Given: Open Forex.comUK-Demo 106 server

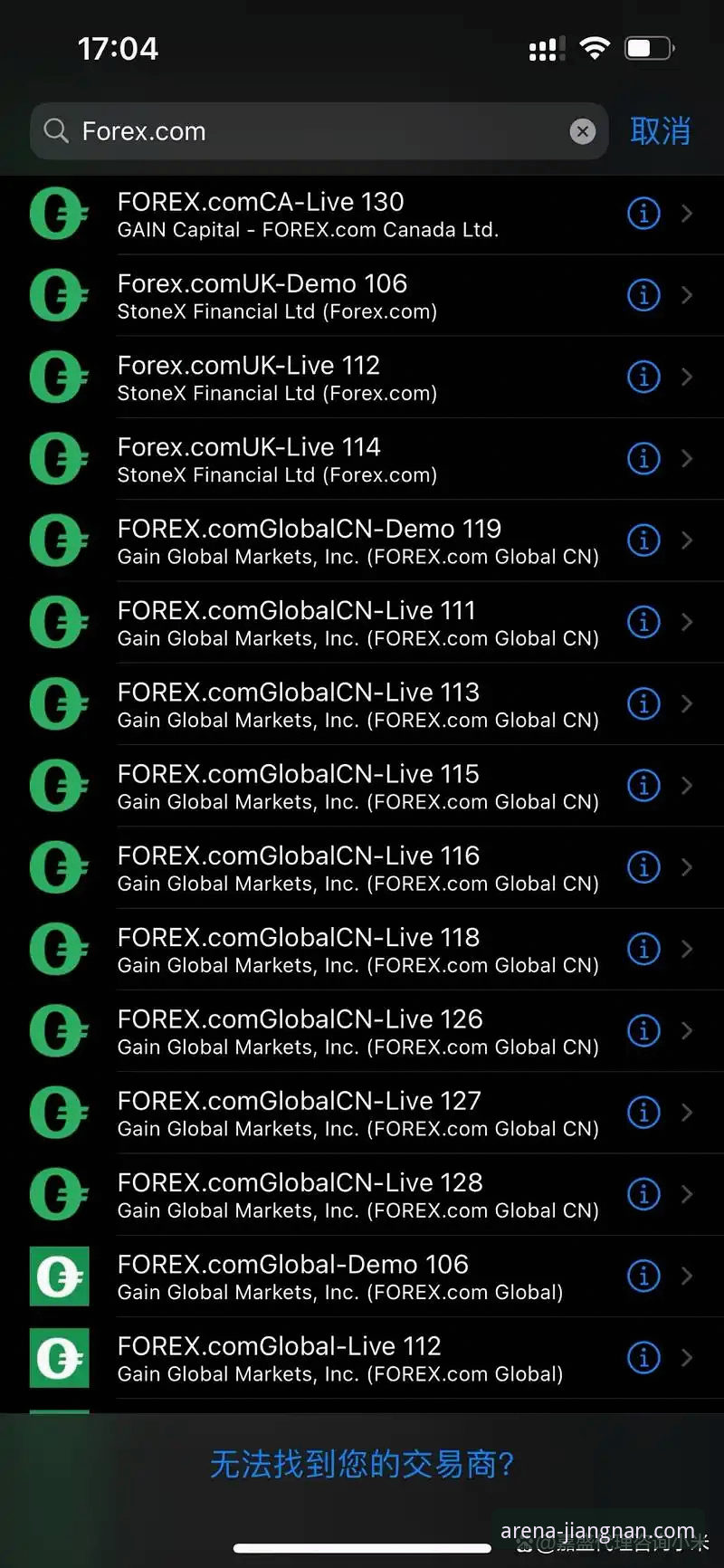Looking at the screenshot, I should click(362, 296).
